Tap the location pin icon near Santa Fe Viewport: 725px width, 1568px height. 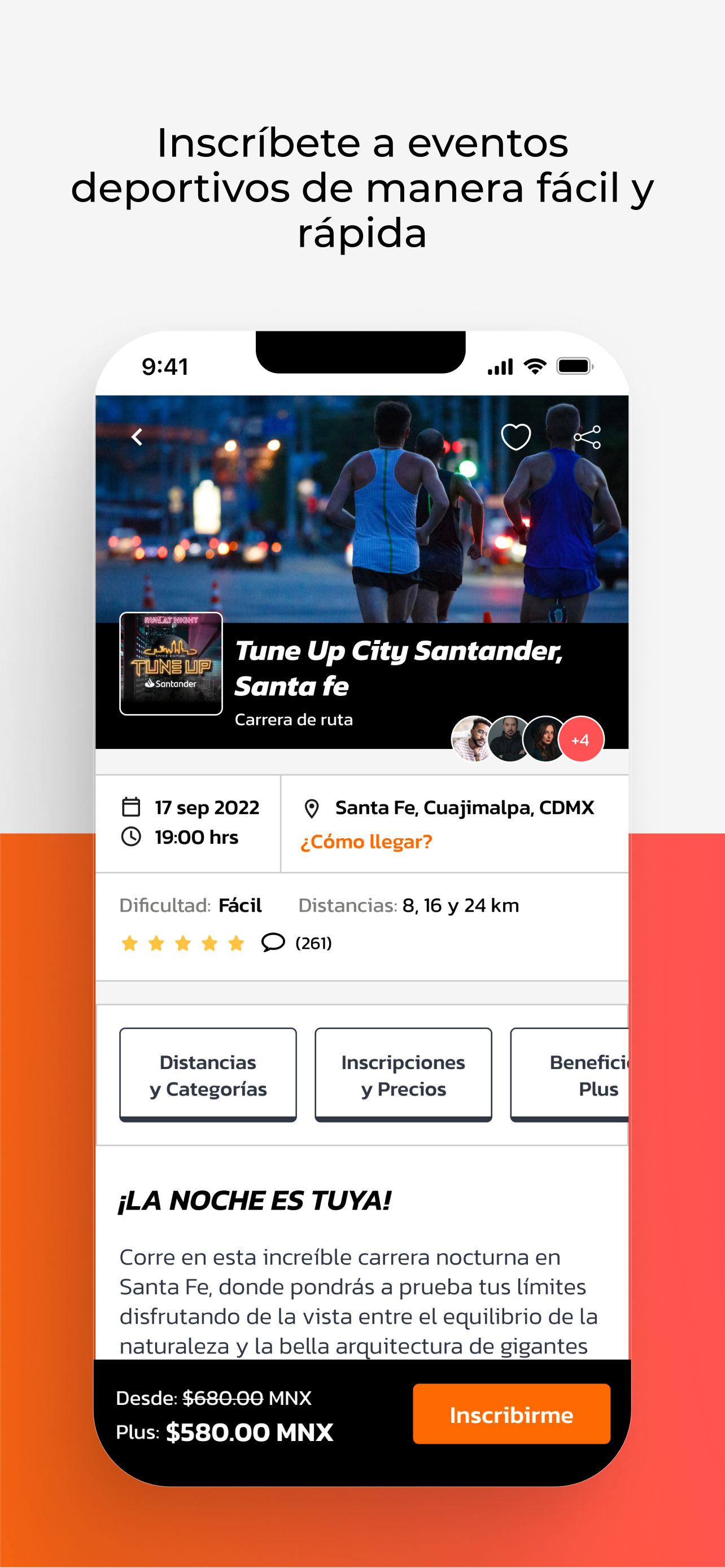point(312,807)
